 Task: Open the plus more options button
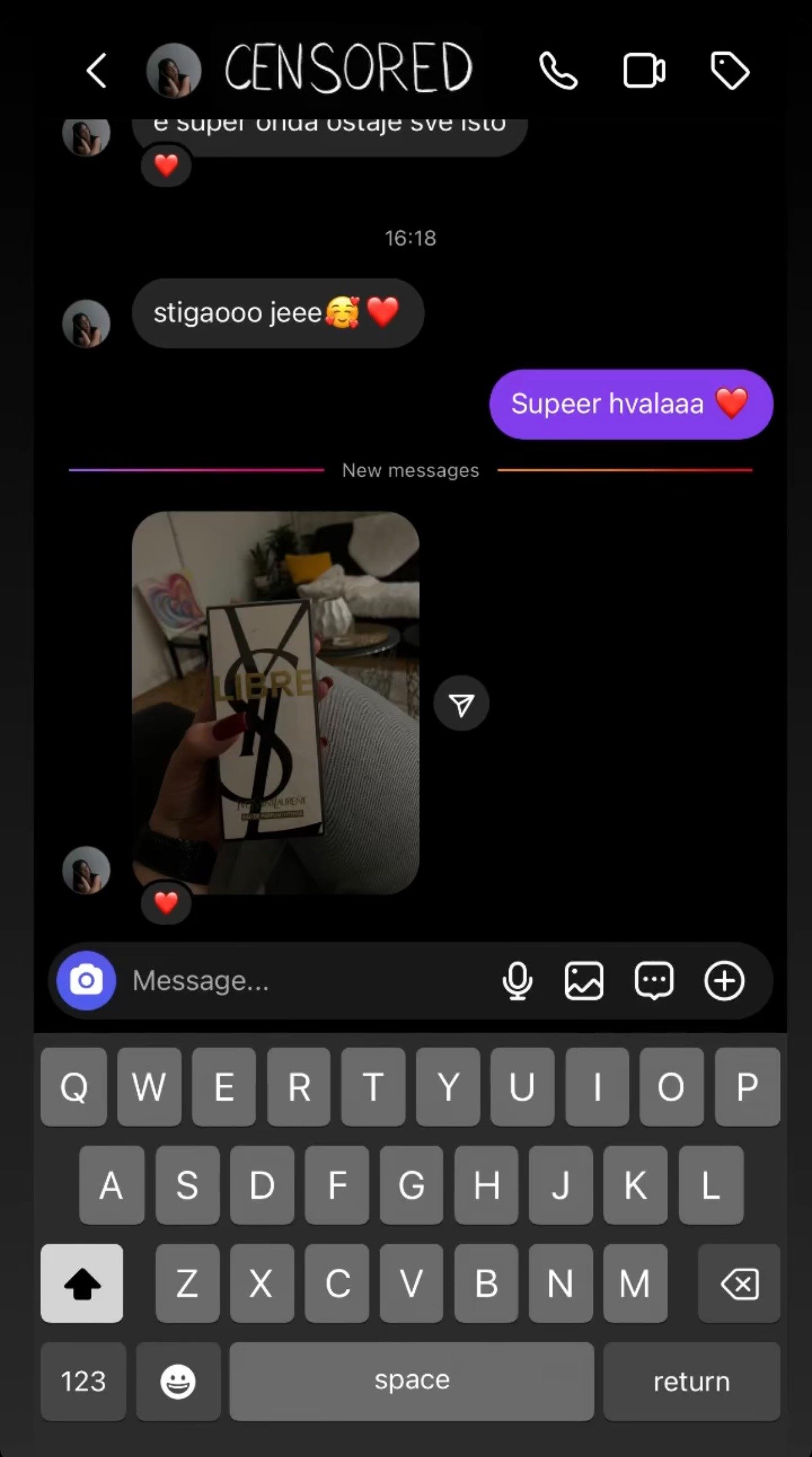tap(724, 980)
